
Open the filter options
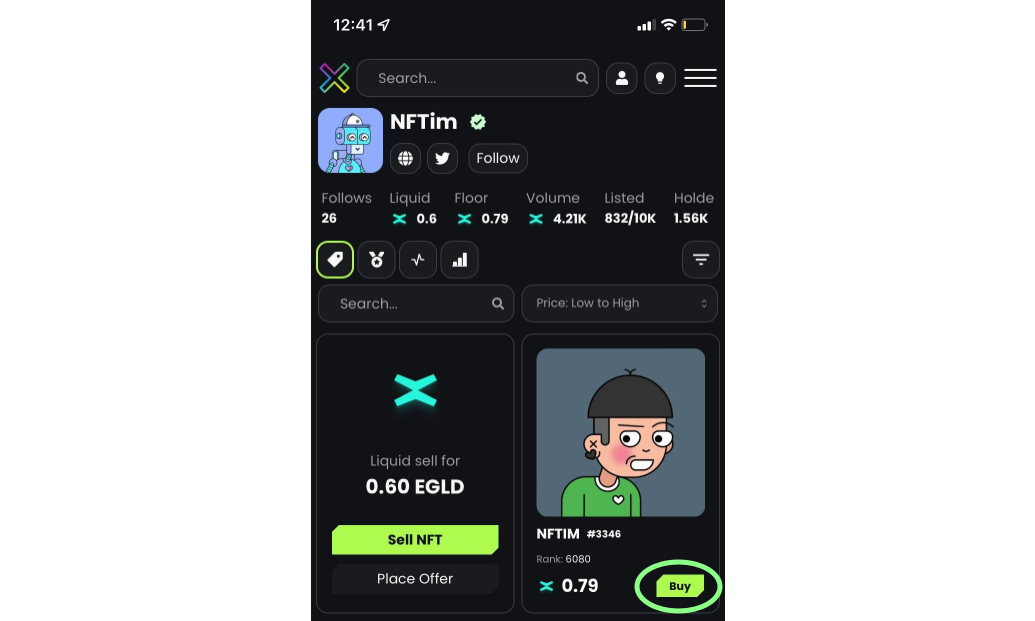[x=700, y=260]
